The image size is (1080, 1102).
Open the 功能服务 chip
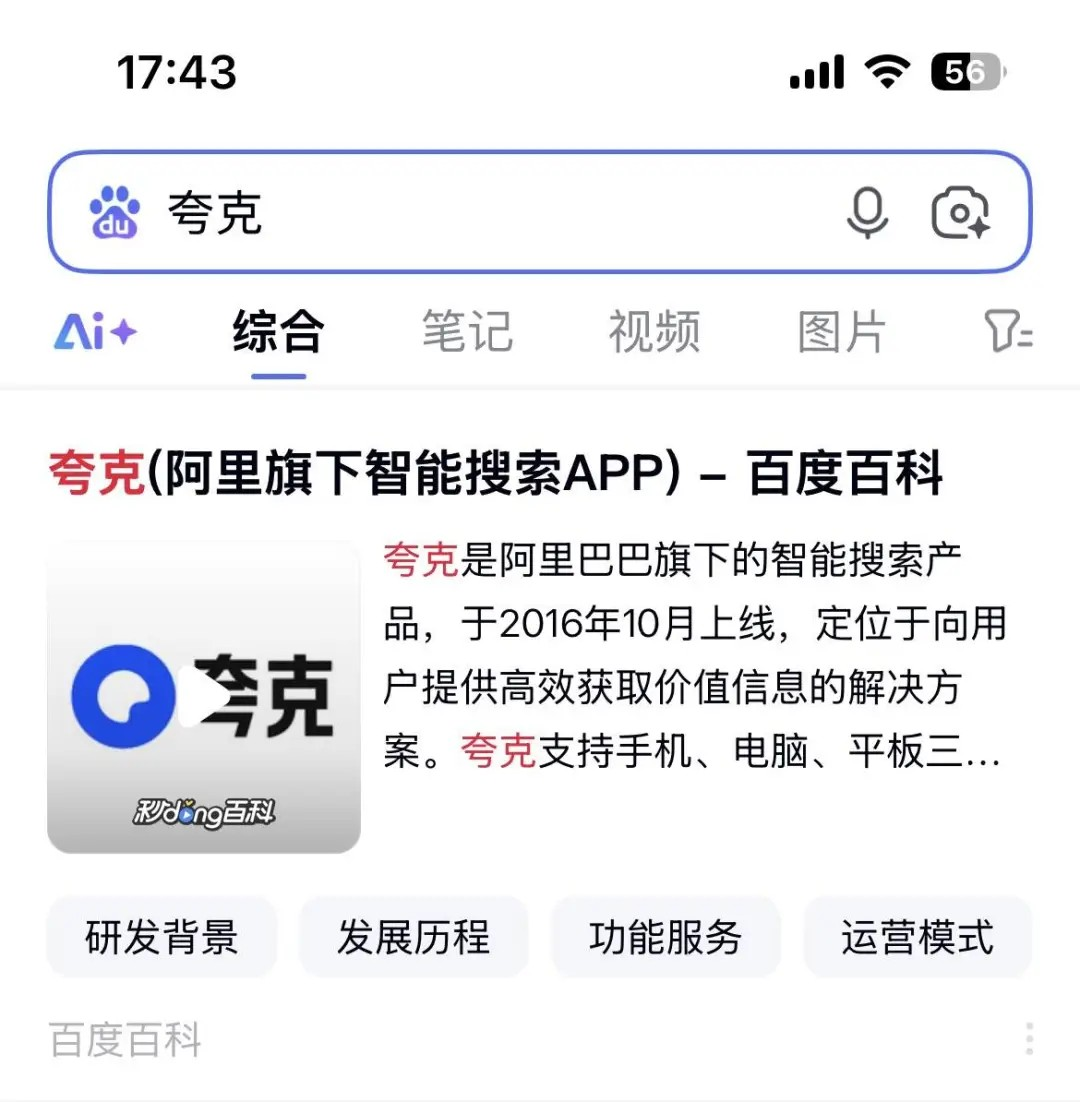(666, 937)
